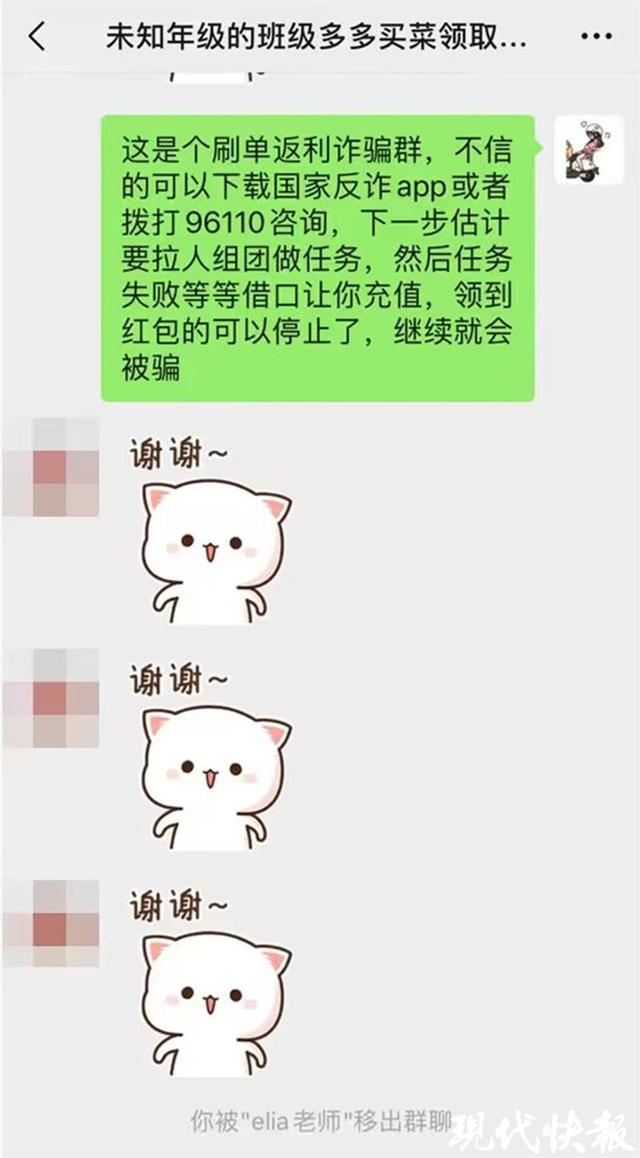The width and height of the screenshot is (640, 1158).
Task: Open the group chat info menu
Action: 596,38
